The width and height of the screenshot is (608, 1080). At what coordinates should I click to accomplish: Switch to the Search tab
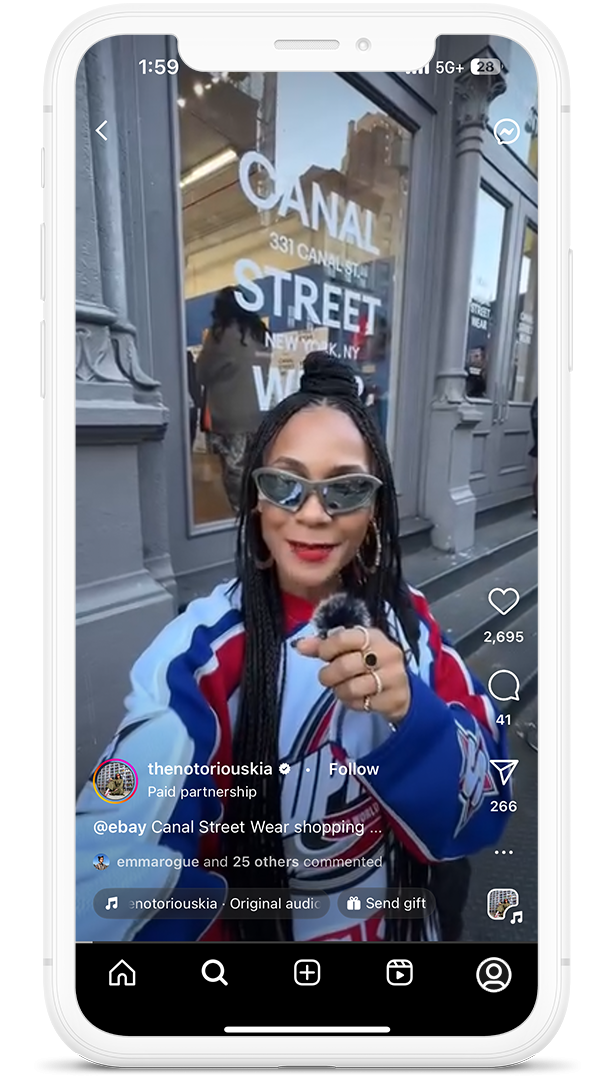214,973
